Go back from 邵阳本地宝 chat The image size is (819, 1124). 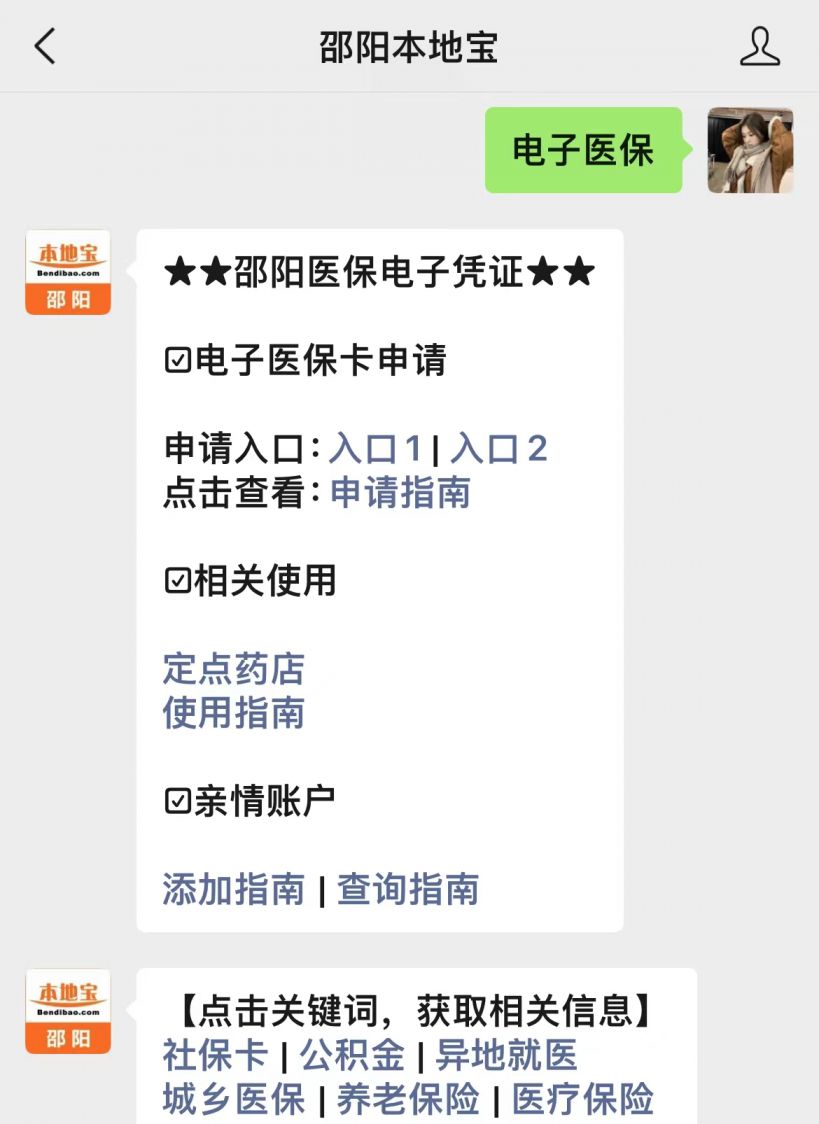tap(45, 47)
